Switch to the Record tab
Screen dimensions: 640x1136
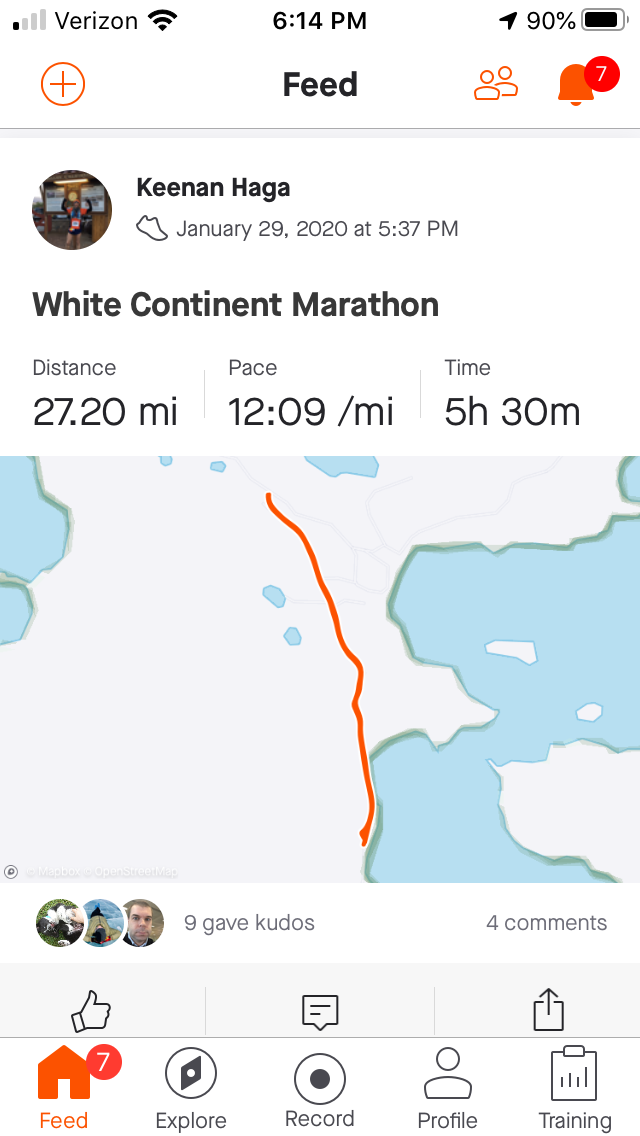(320, 1088)
